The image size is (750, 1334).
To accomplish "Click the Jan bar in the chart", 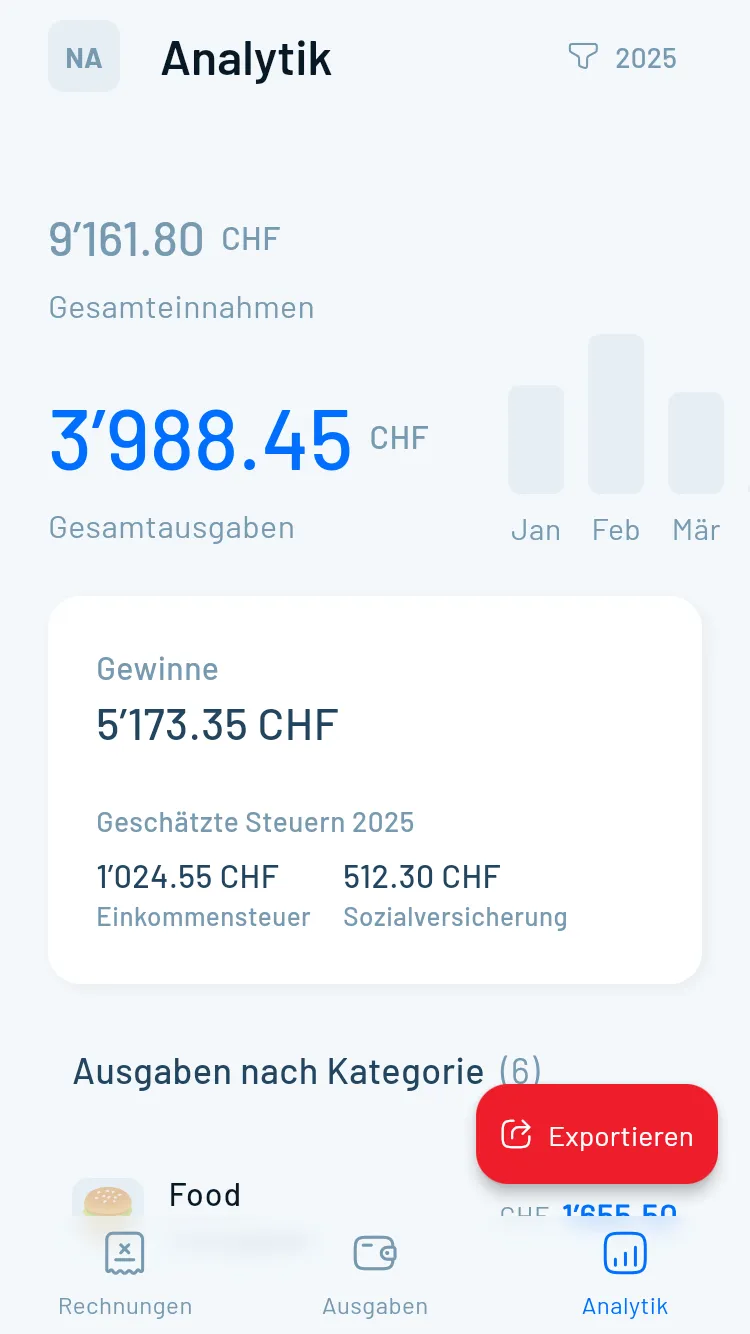I will (x=536, y=440).
